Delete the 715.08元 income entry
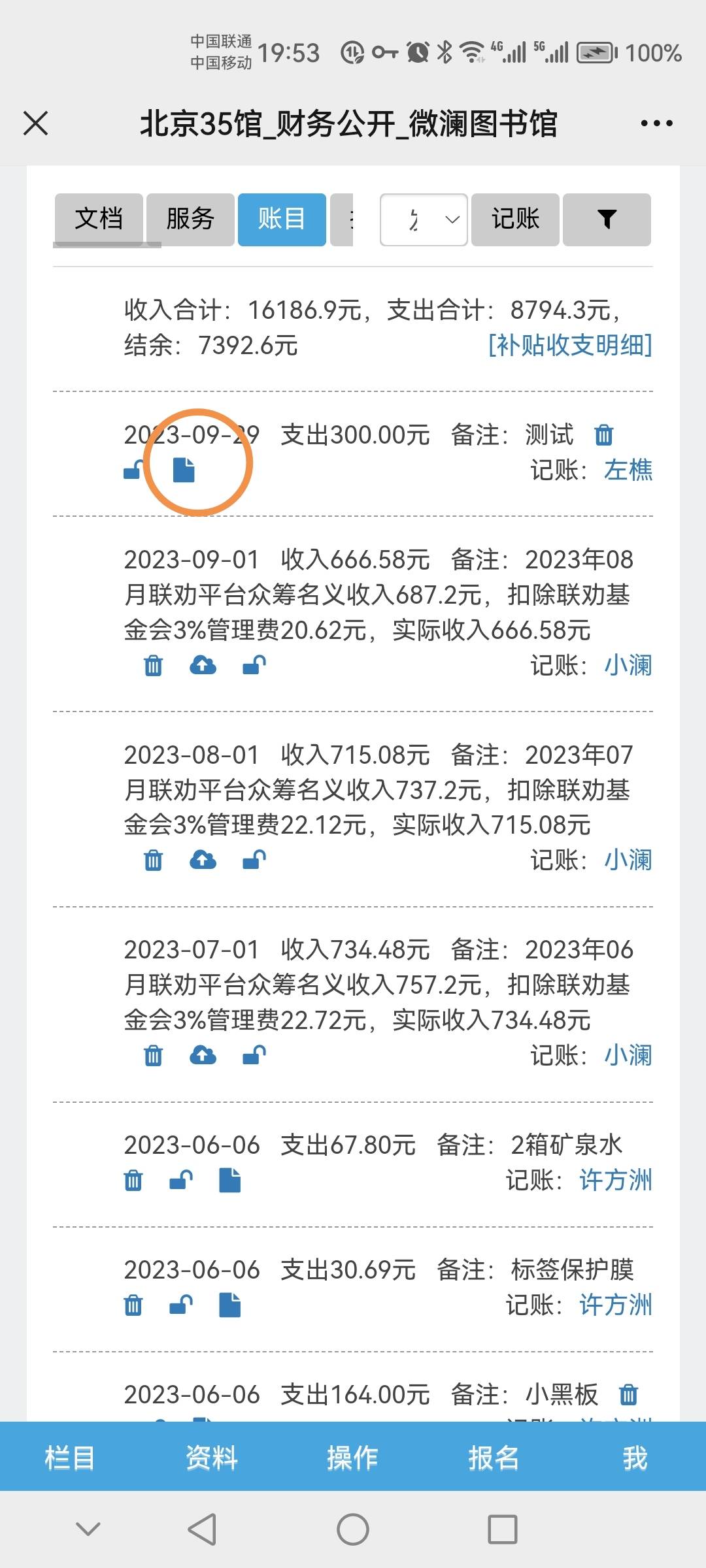The width and height of the screenshot is (706, 1568). tap(153, 860)
